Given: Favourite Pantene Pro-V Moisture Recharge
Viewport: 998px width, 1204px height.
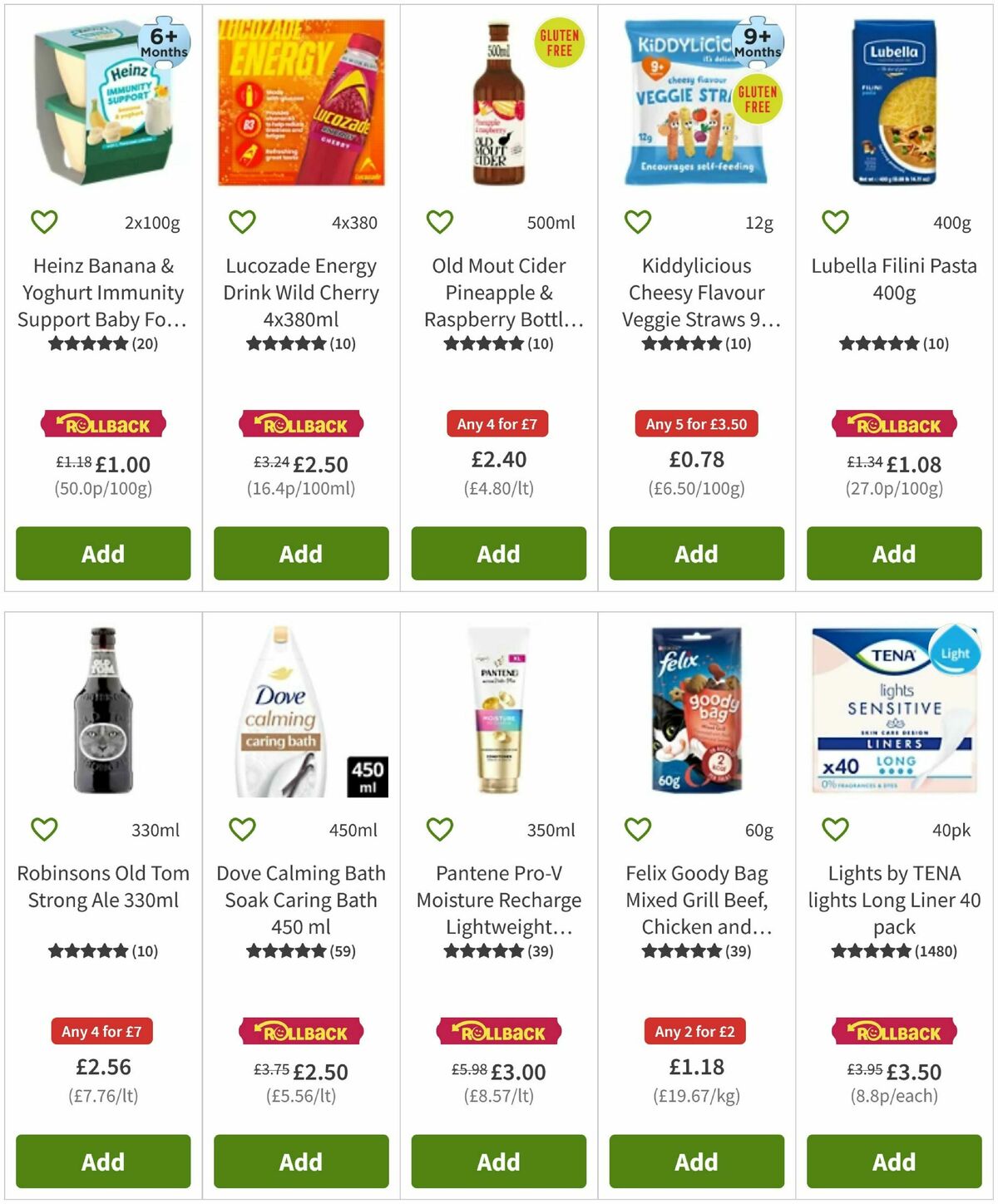Looking at the screenshot, I should [x=438, y=829].
